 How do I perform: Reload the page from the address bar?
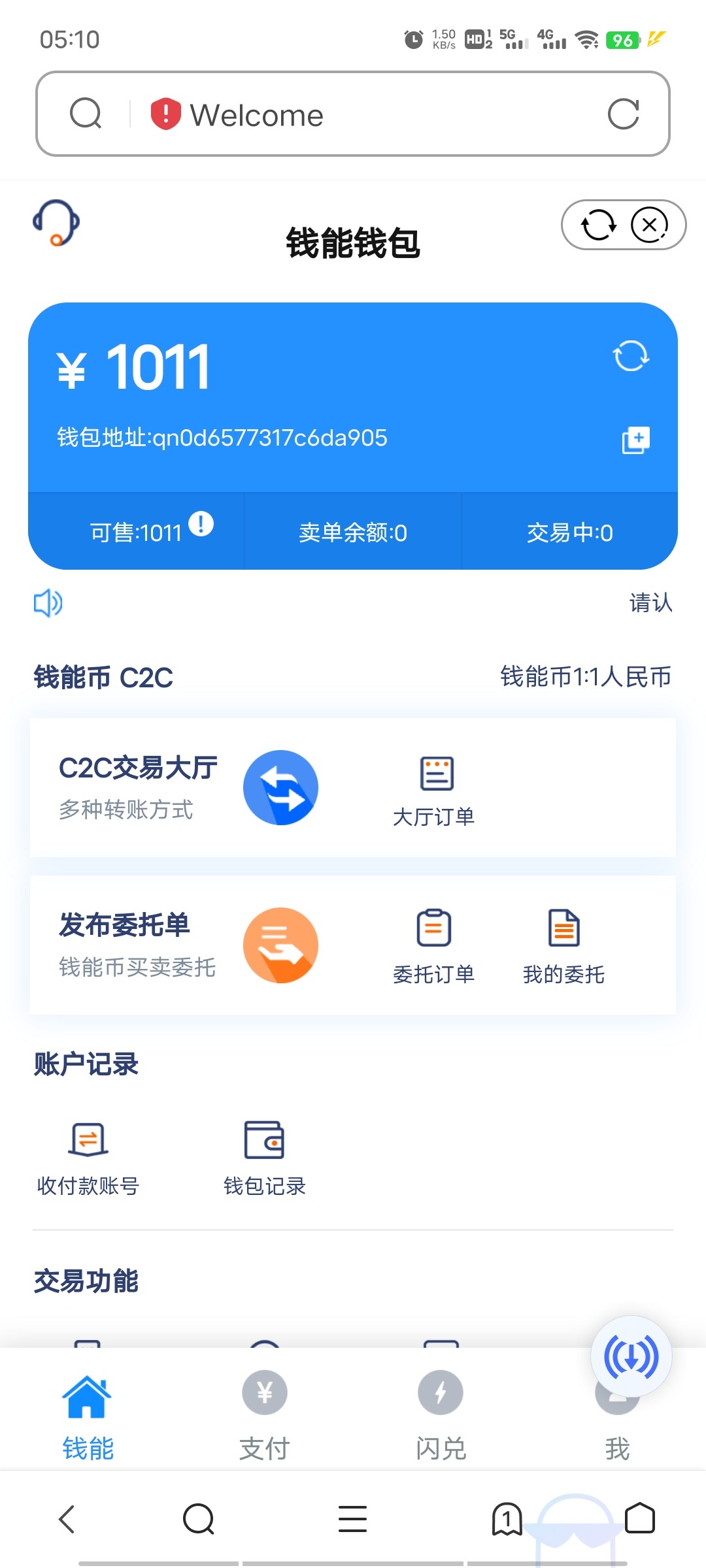click(x=623, y=114)
